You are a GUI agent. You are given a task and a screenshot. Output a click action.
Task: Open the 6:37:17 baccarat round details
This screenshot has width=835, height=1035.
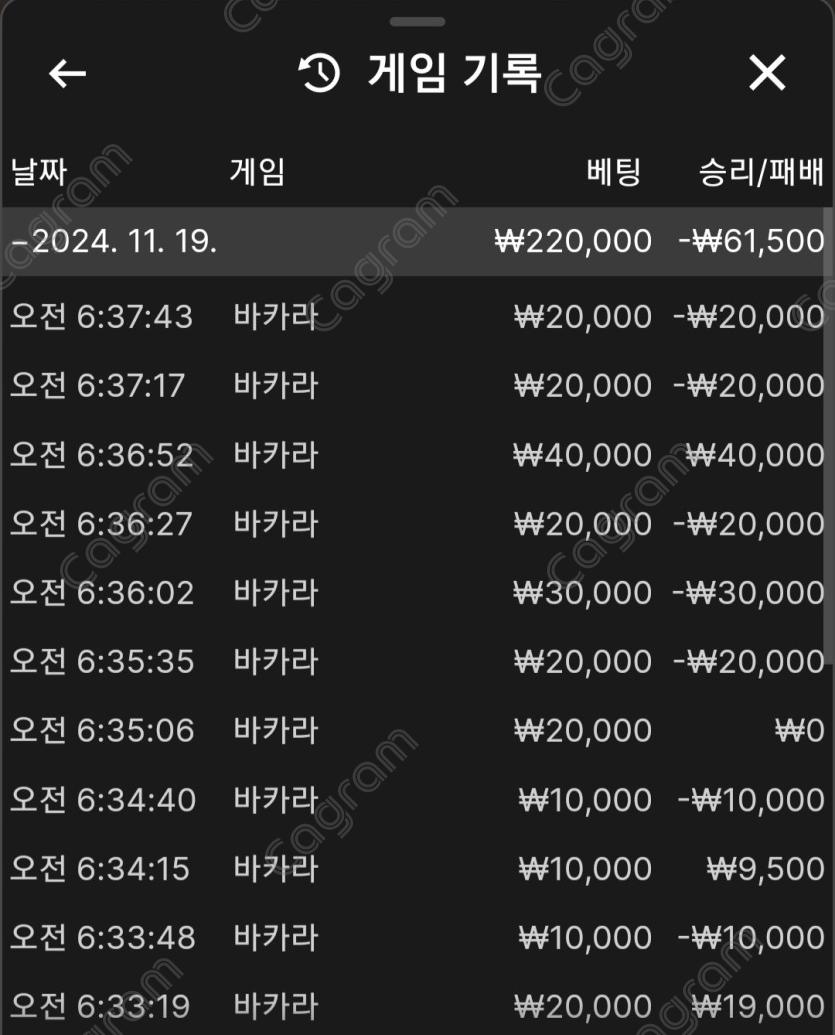(415, 386)
